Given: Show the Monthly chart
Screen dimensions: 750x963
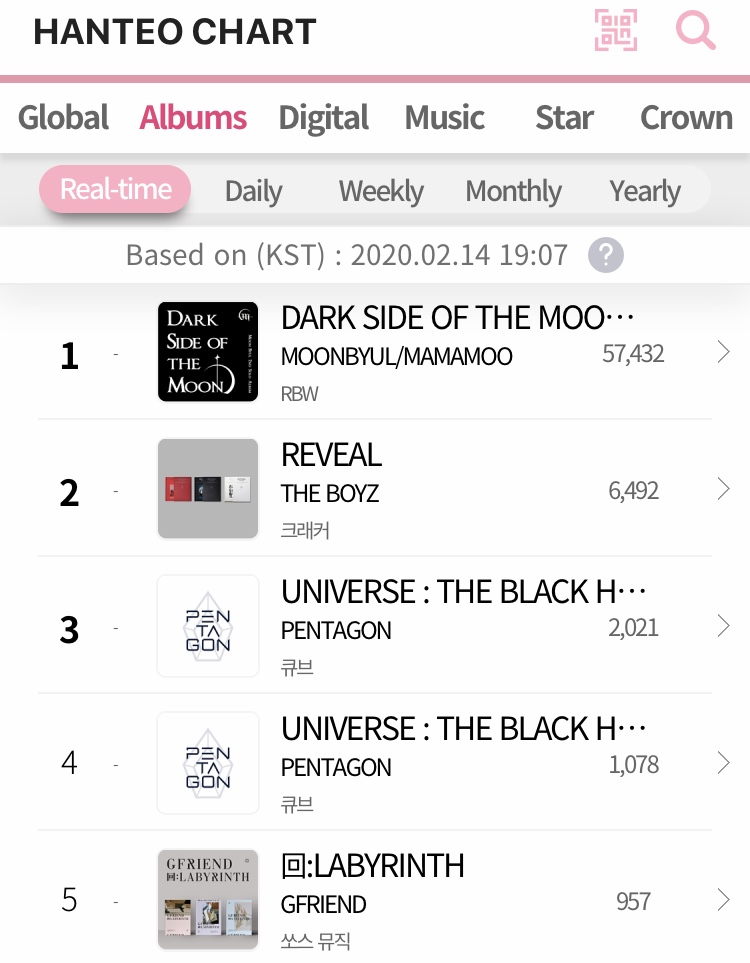Looking at the screenshot, I should coord(513,191).
